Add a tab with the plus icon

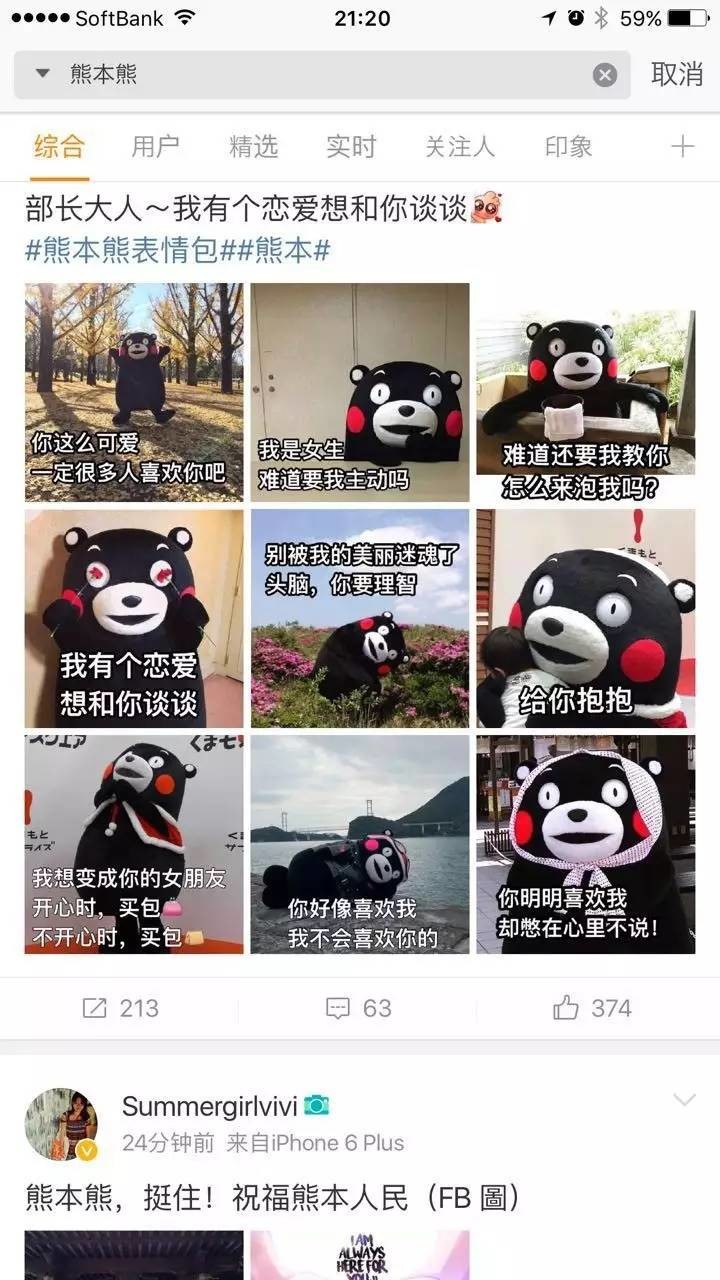click(x=682, y=147)
